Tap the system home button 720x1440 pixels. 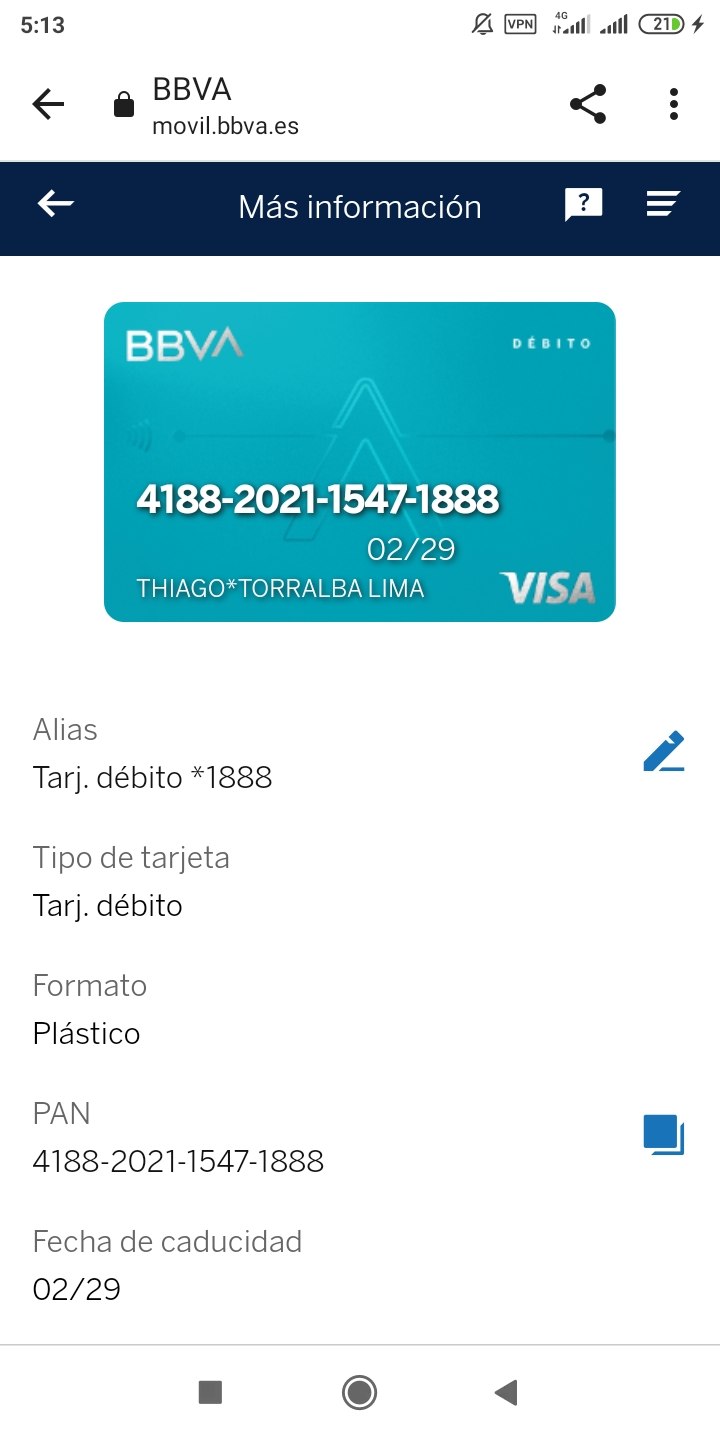[359, 1392]
